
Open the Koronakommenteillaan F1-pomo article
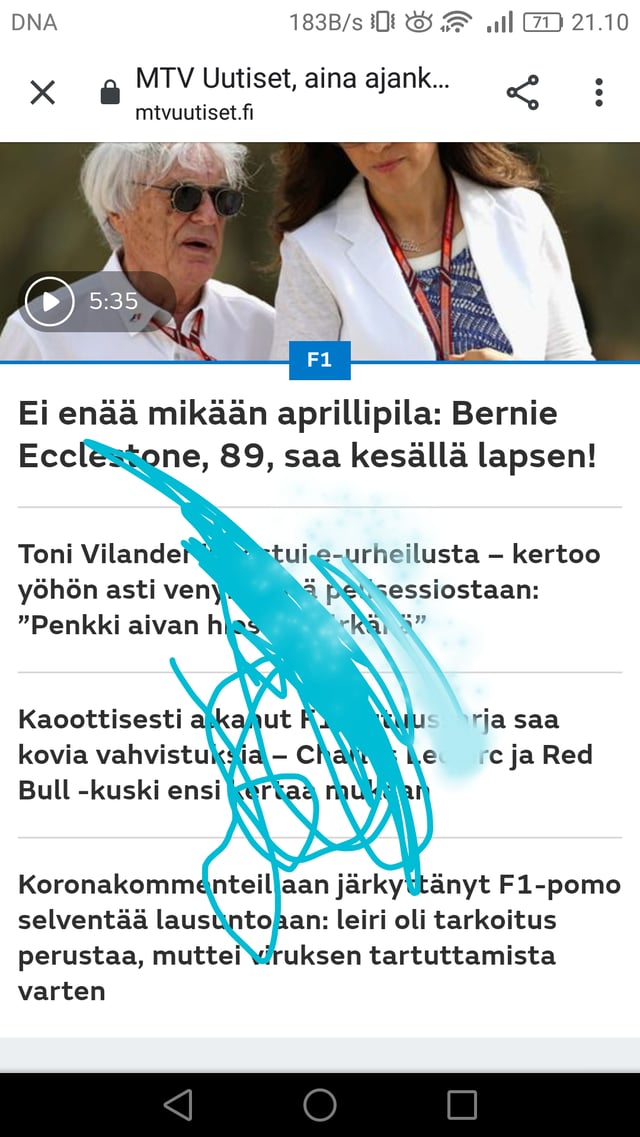[x=318, y=937]
